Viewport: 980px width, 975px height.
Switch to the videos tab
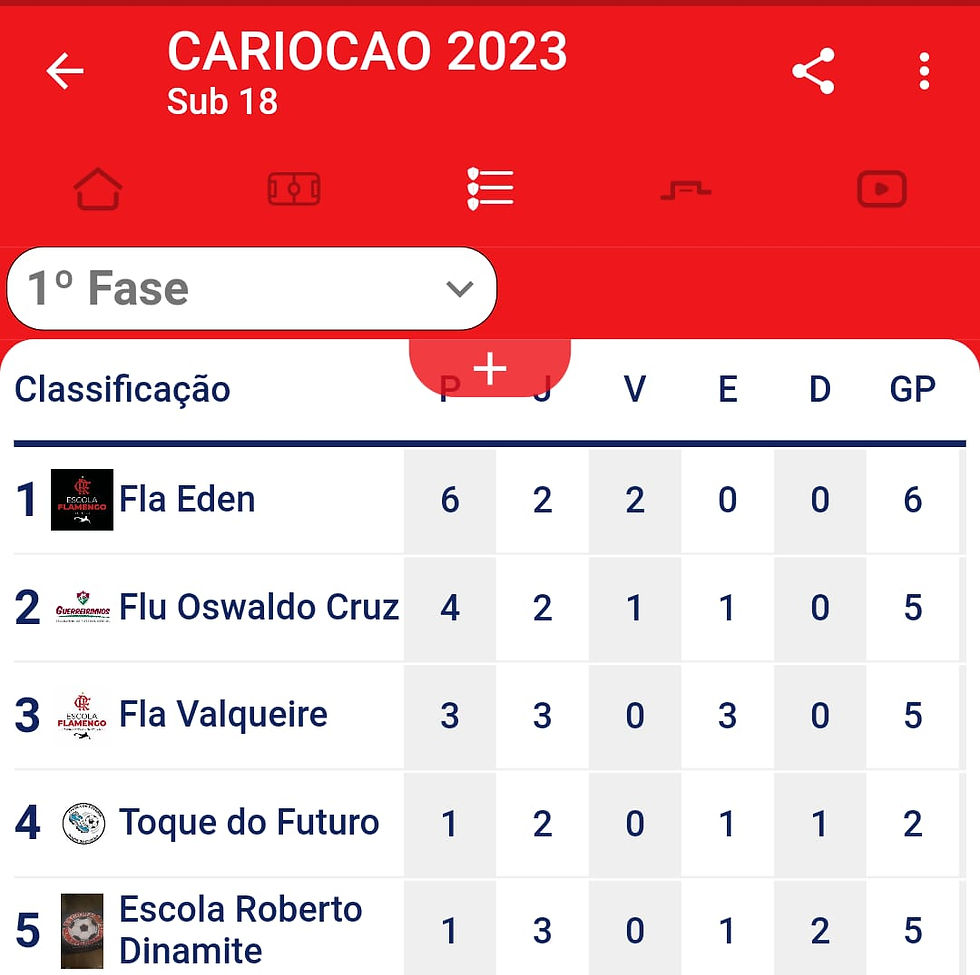(x=882, y=189)
